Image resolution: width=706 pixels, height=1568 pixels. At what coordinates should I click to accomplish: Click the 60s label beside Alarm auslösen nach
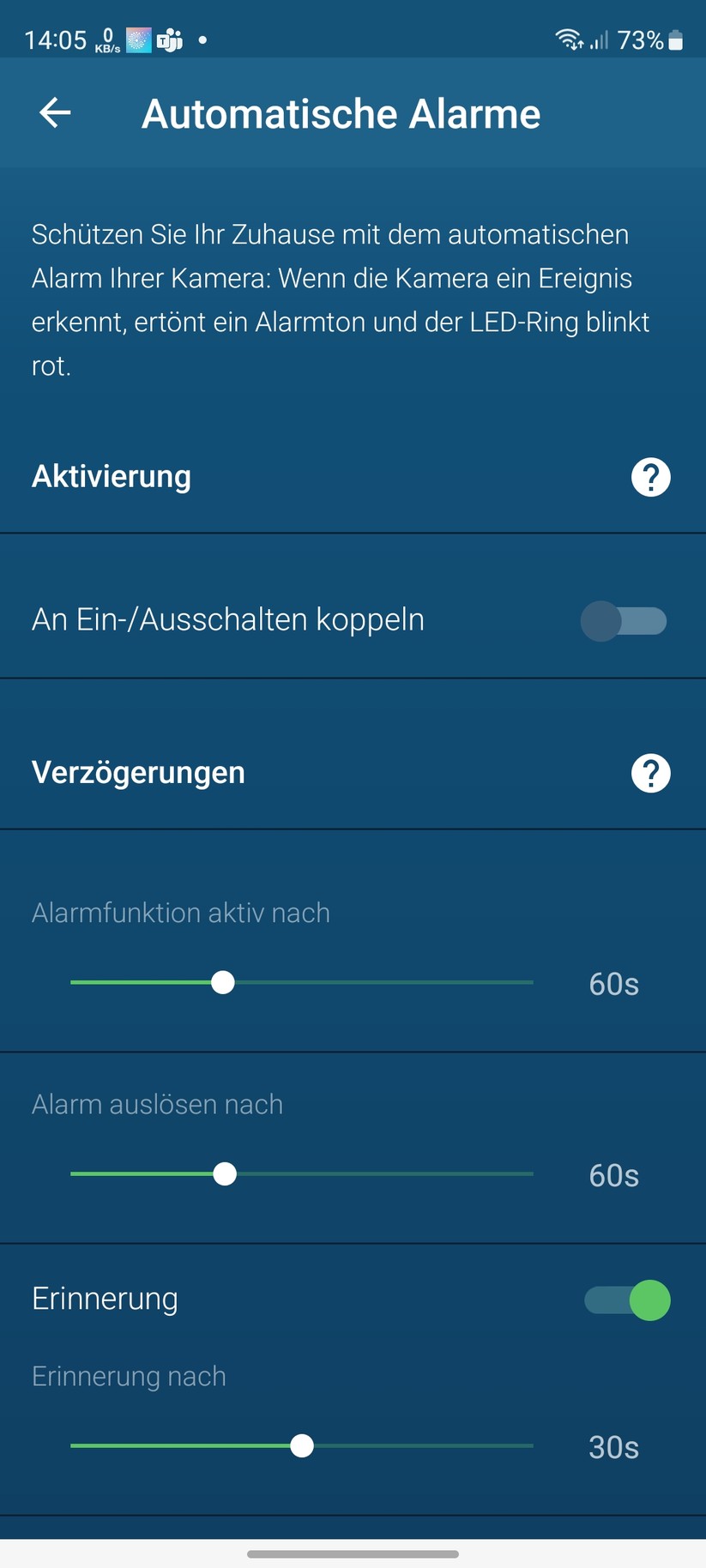point(612,1175)
